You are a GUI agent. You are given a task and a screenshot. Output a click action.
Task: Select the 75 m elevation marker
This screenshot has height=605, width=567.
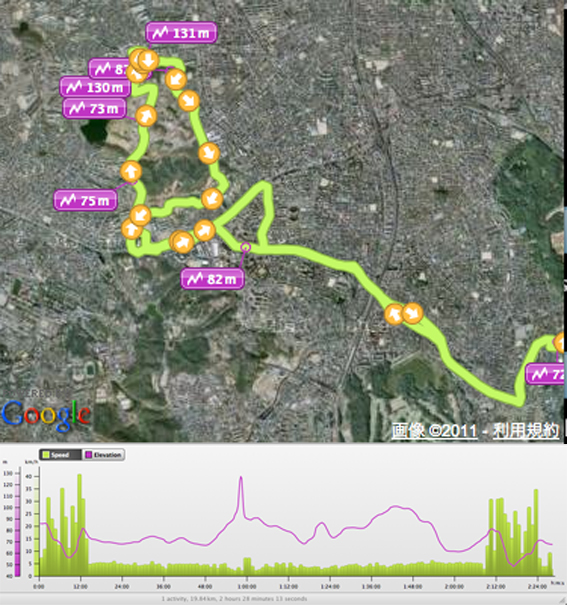tap(85, 200)
